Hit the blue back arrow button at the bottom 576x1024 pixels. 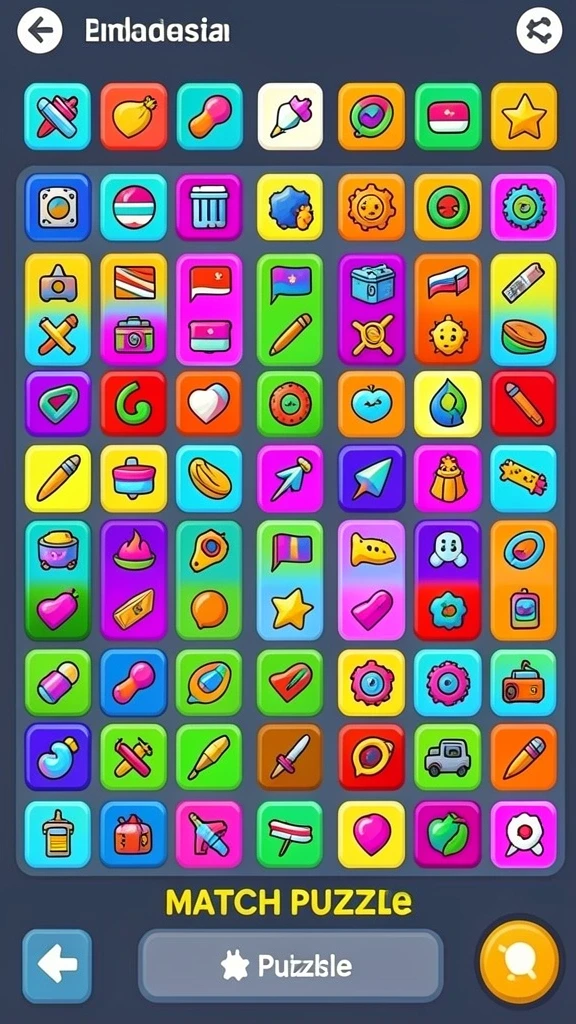[57, 965]
